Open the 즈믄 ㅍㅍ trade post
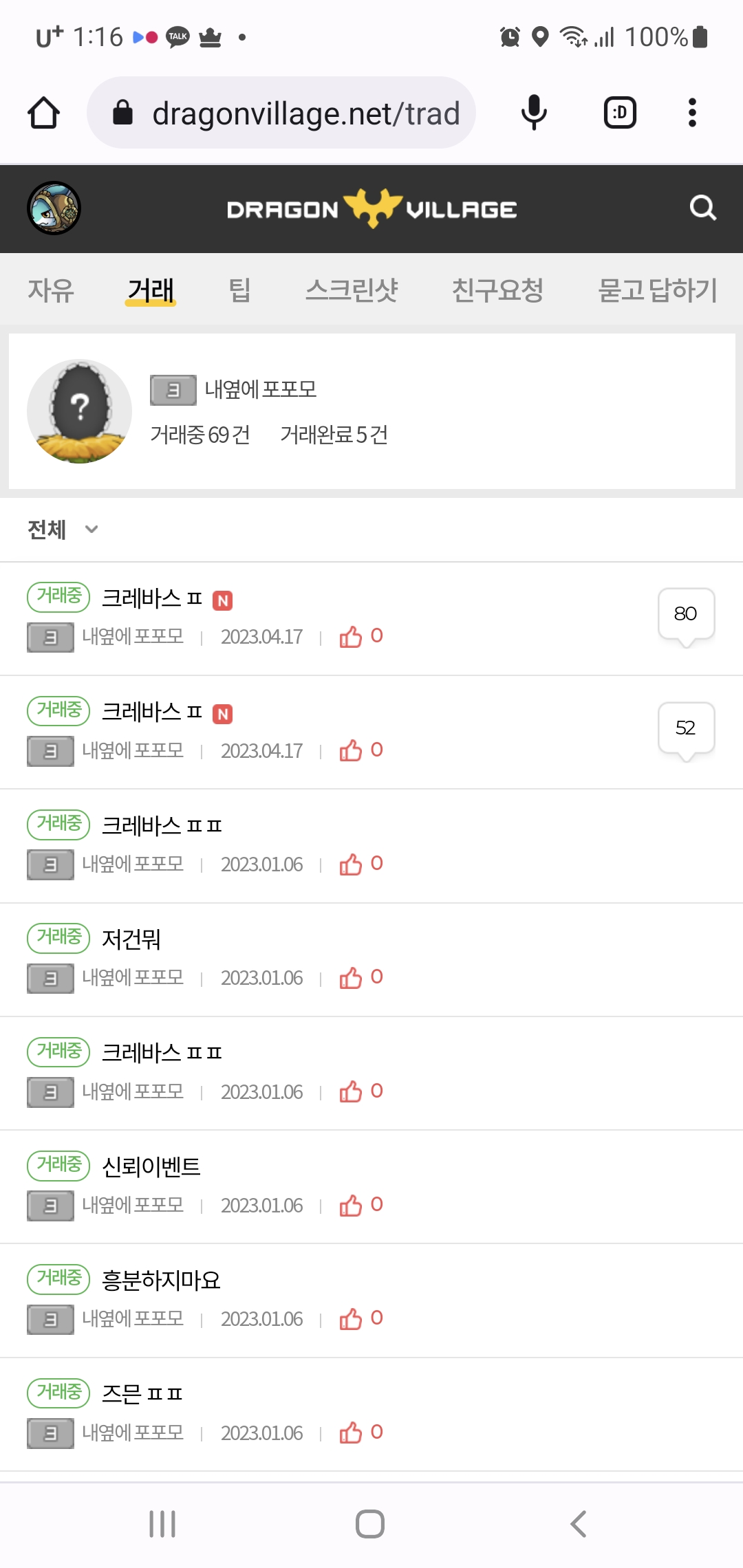This screenshot has width=743, height=1568. coord(142,1393)
